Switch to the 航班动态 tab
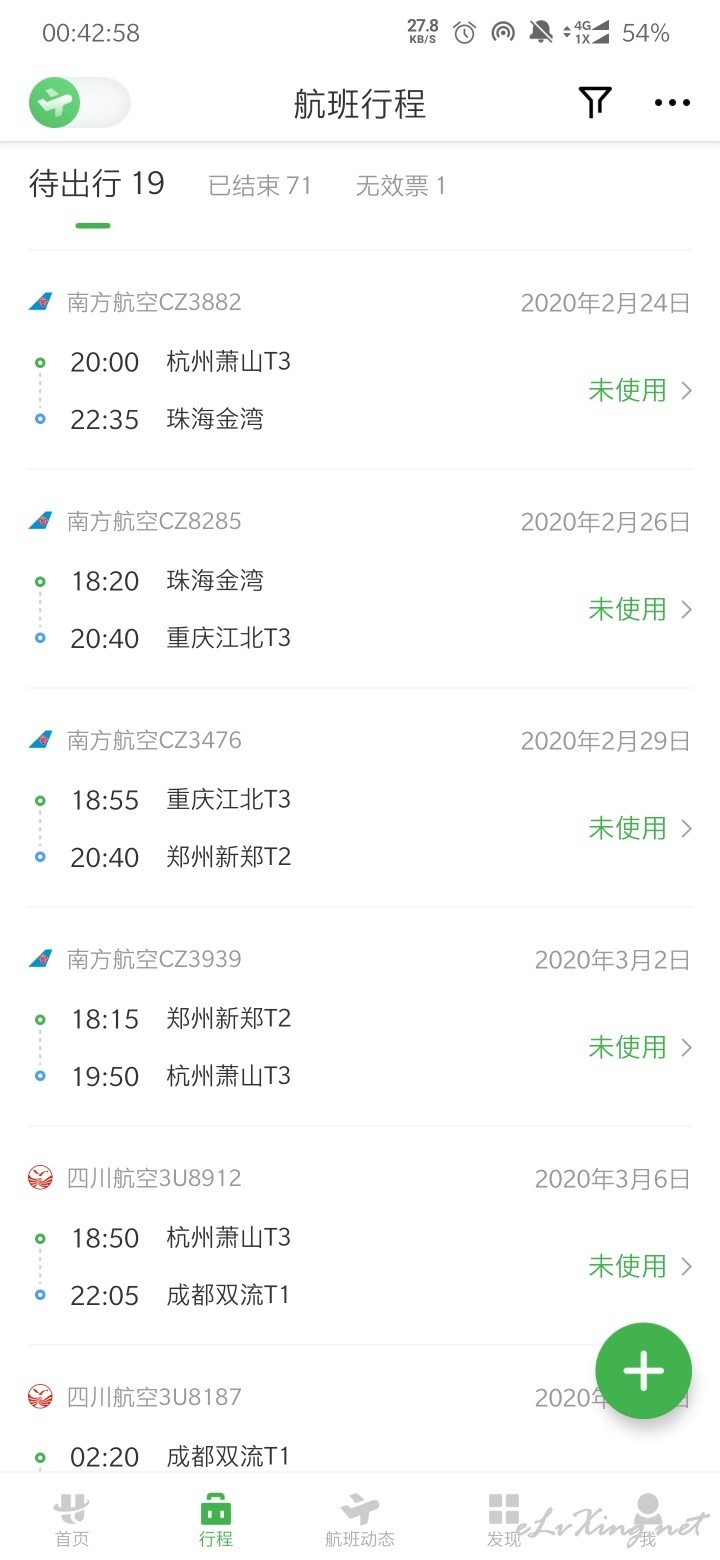The image size is (720, 1560). 360,1520
